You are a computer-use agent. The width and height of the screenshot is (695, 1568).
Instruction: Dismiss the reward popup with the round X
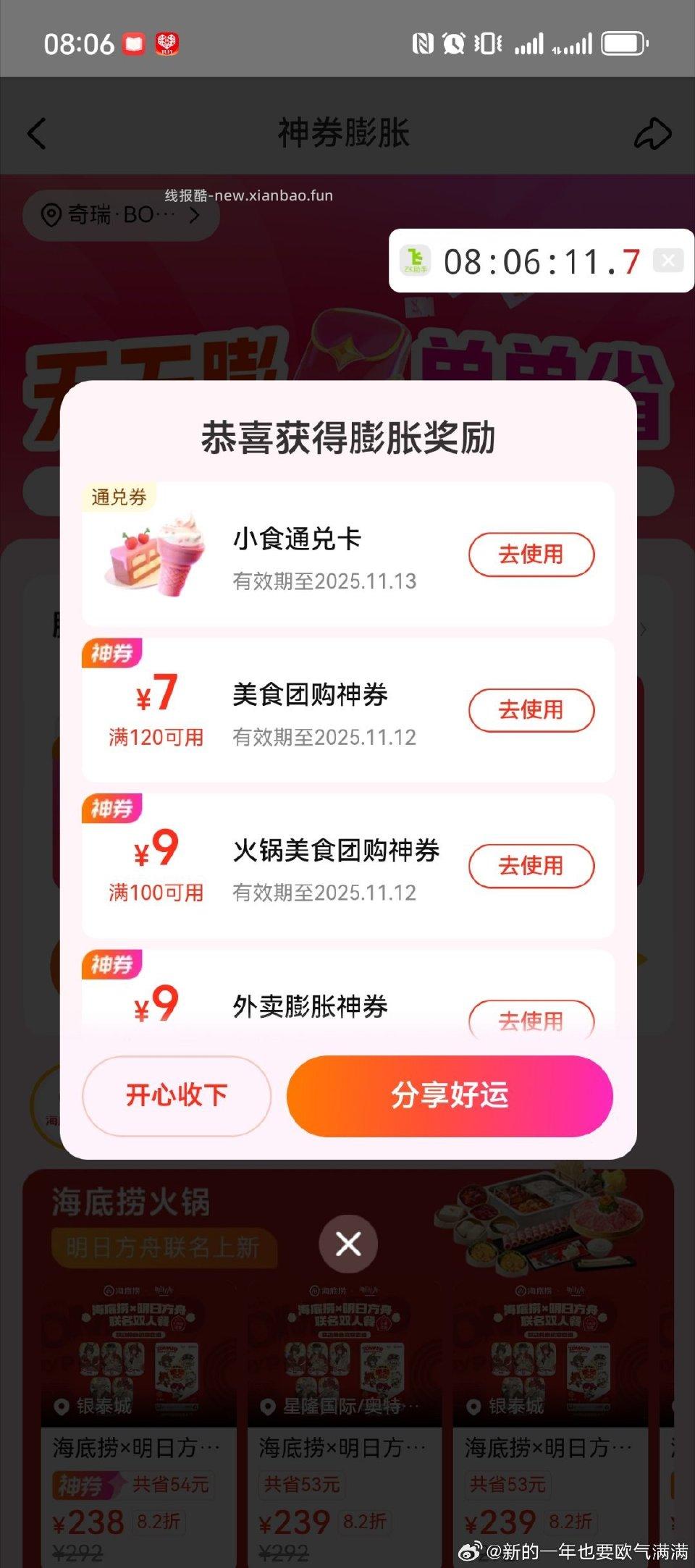point(347,1244)
